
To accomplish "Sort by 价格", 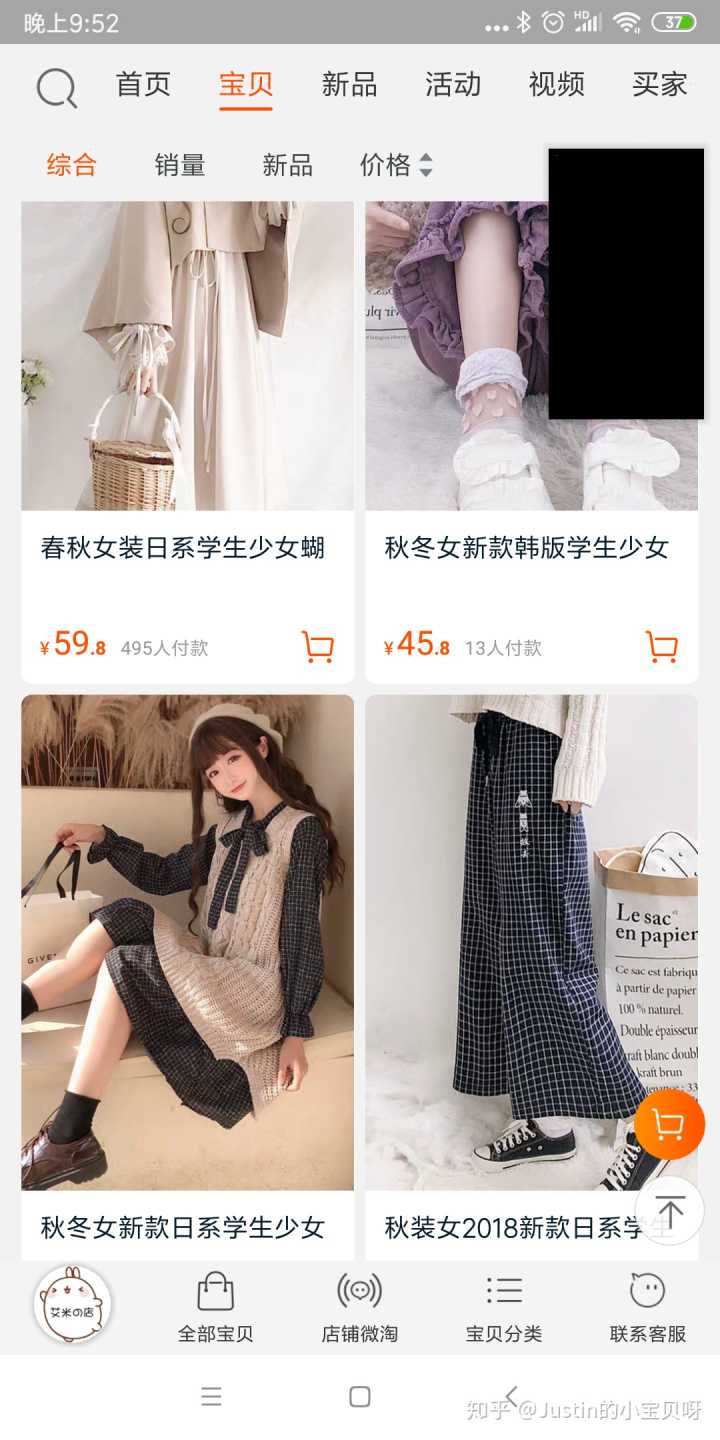I will tap(396, 165).
